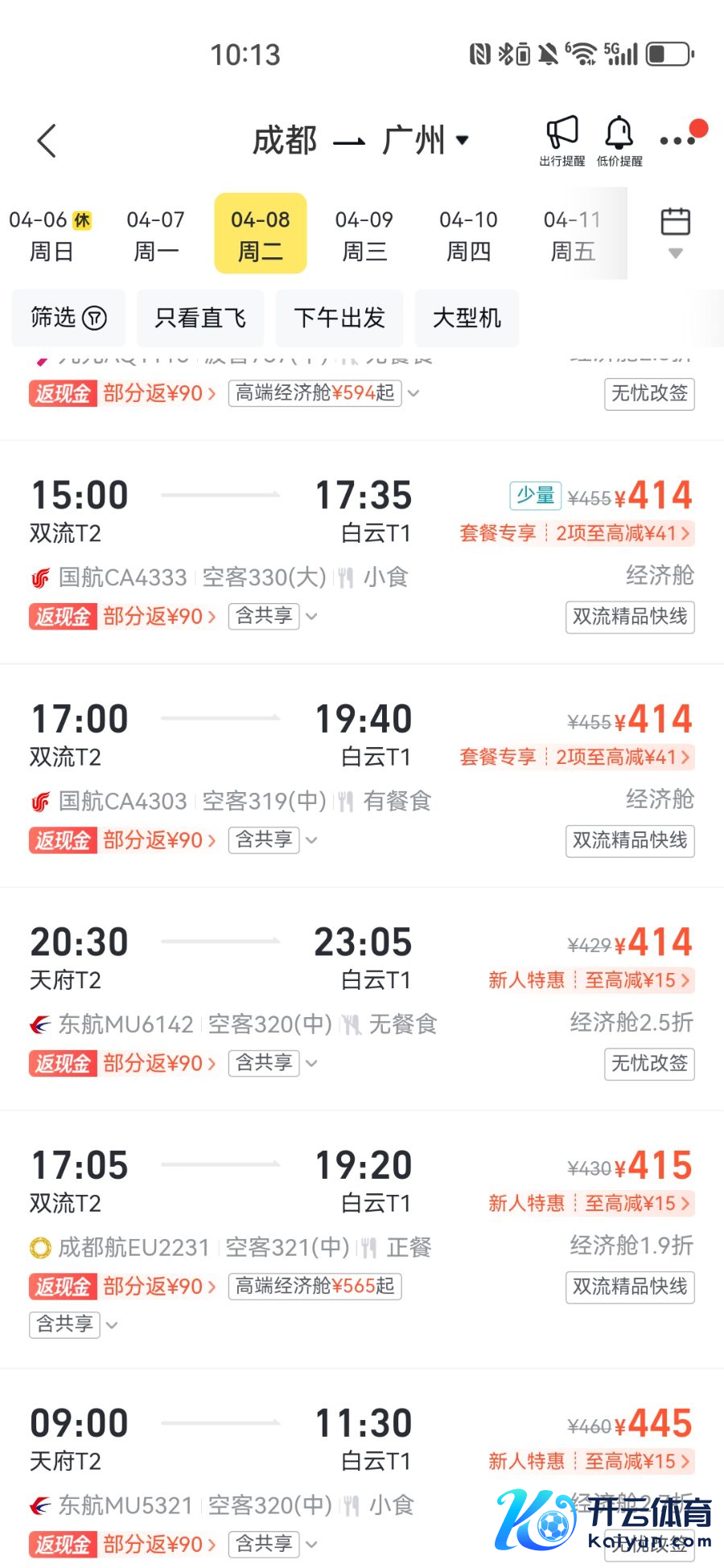The image size is (724, 1568).
Task: Apply the 大型机 filter chip
Action: click(467, 318)
